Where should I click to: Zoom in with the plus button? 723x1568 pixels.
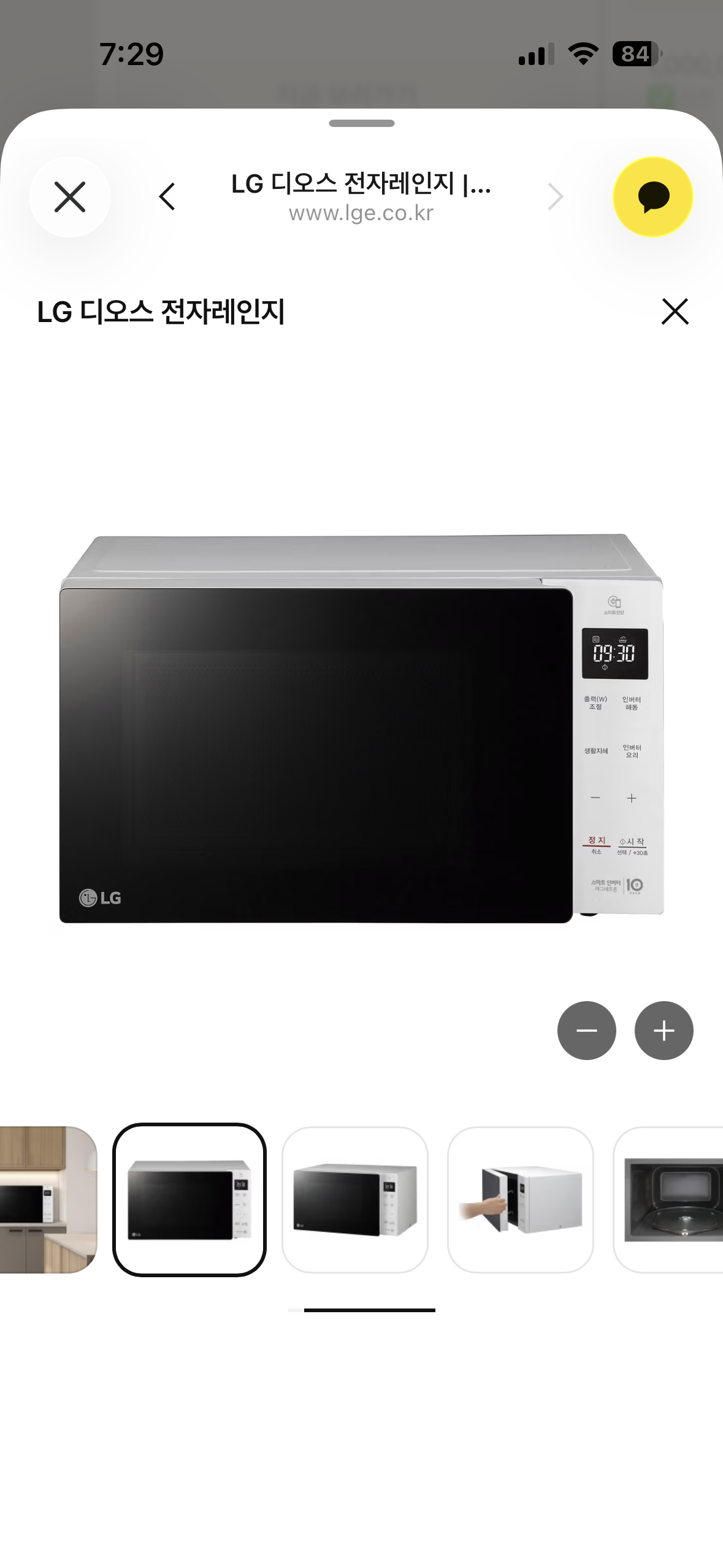(x=664, y=1031)
